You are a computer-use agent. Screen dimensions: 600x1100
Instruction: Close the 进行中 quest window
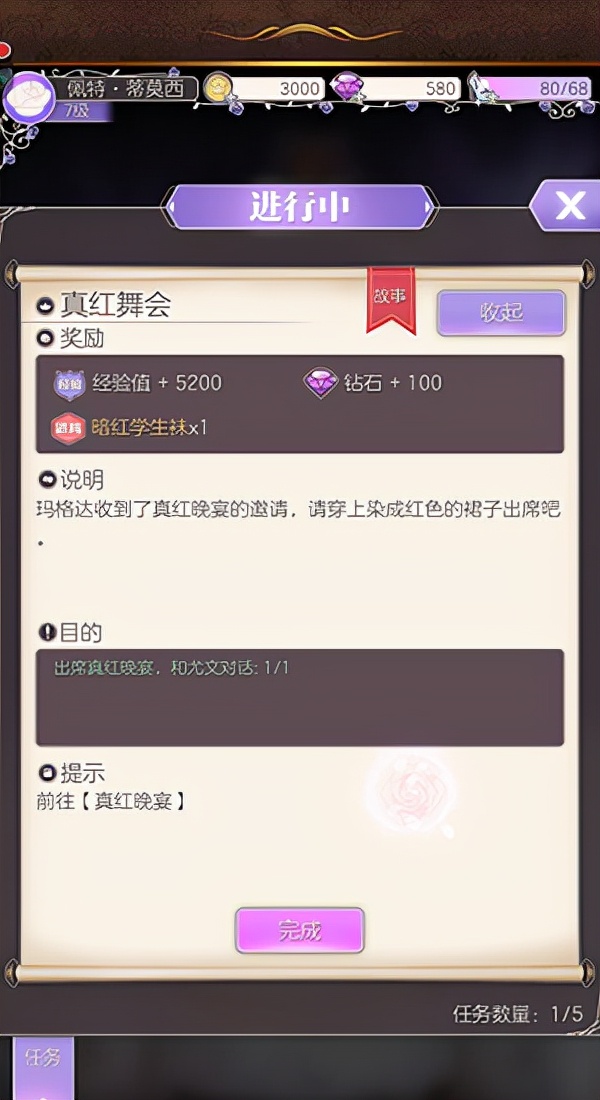(570, 206)
